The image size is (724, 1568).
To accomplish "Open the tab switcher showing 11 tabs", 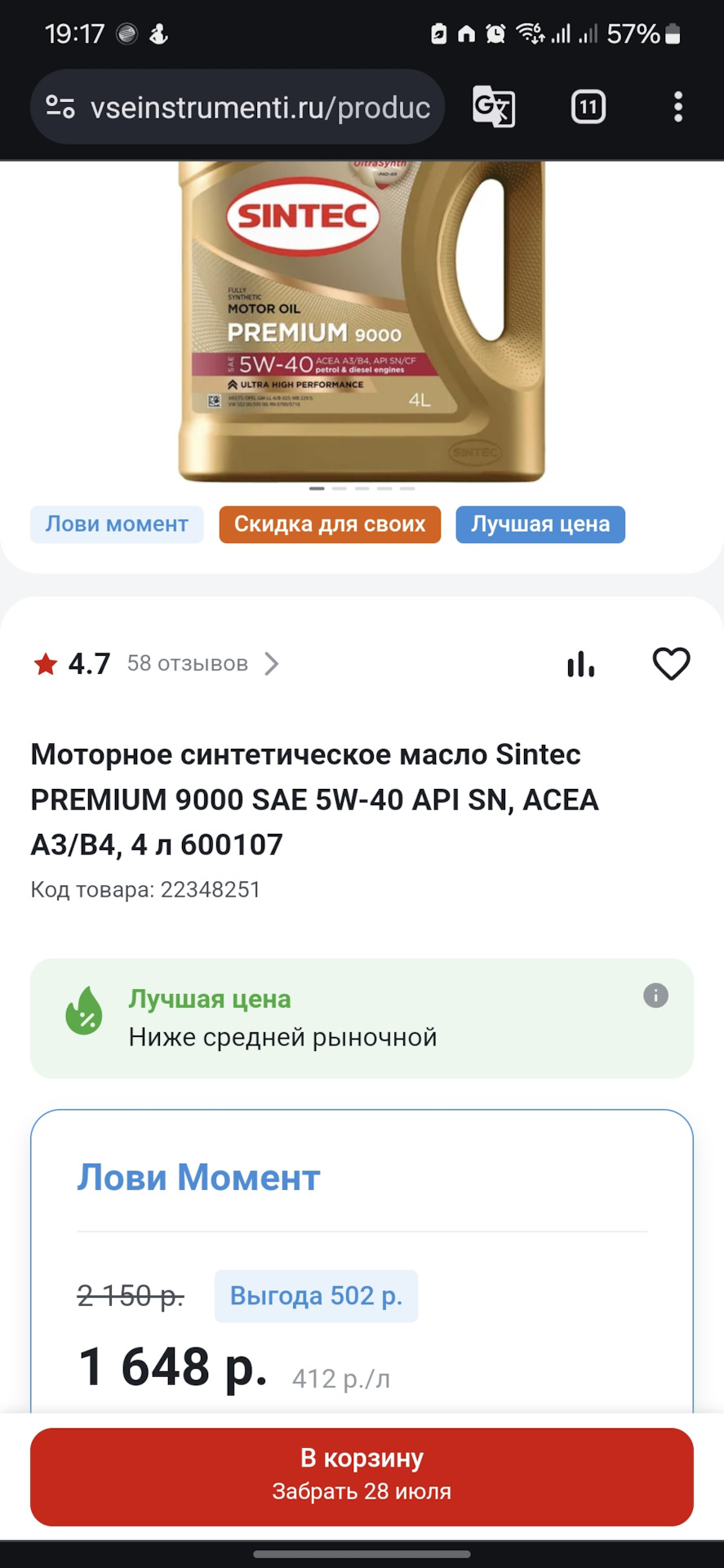I will click(x=588, y=107).
